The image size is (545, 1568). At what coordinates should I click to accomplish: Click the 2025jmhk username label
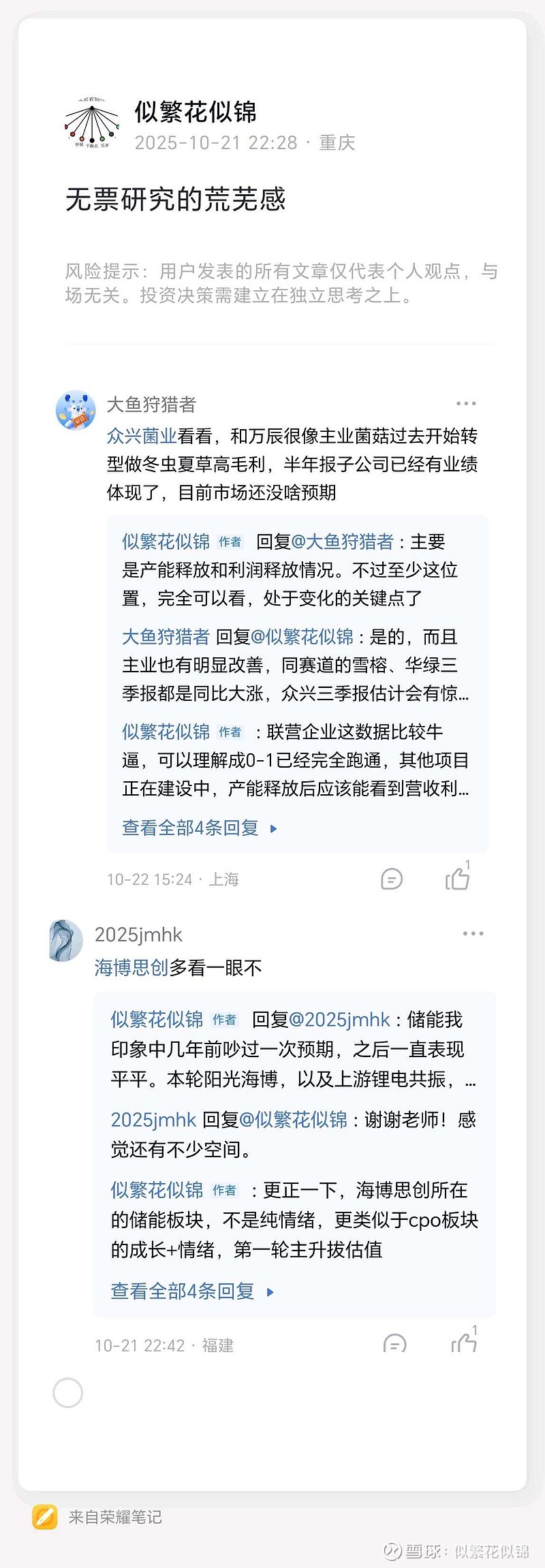click(x=136, y=935)
